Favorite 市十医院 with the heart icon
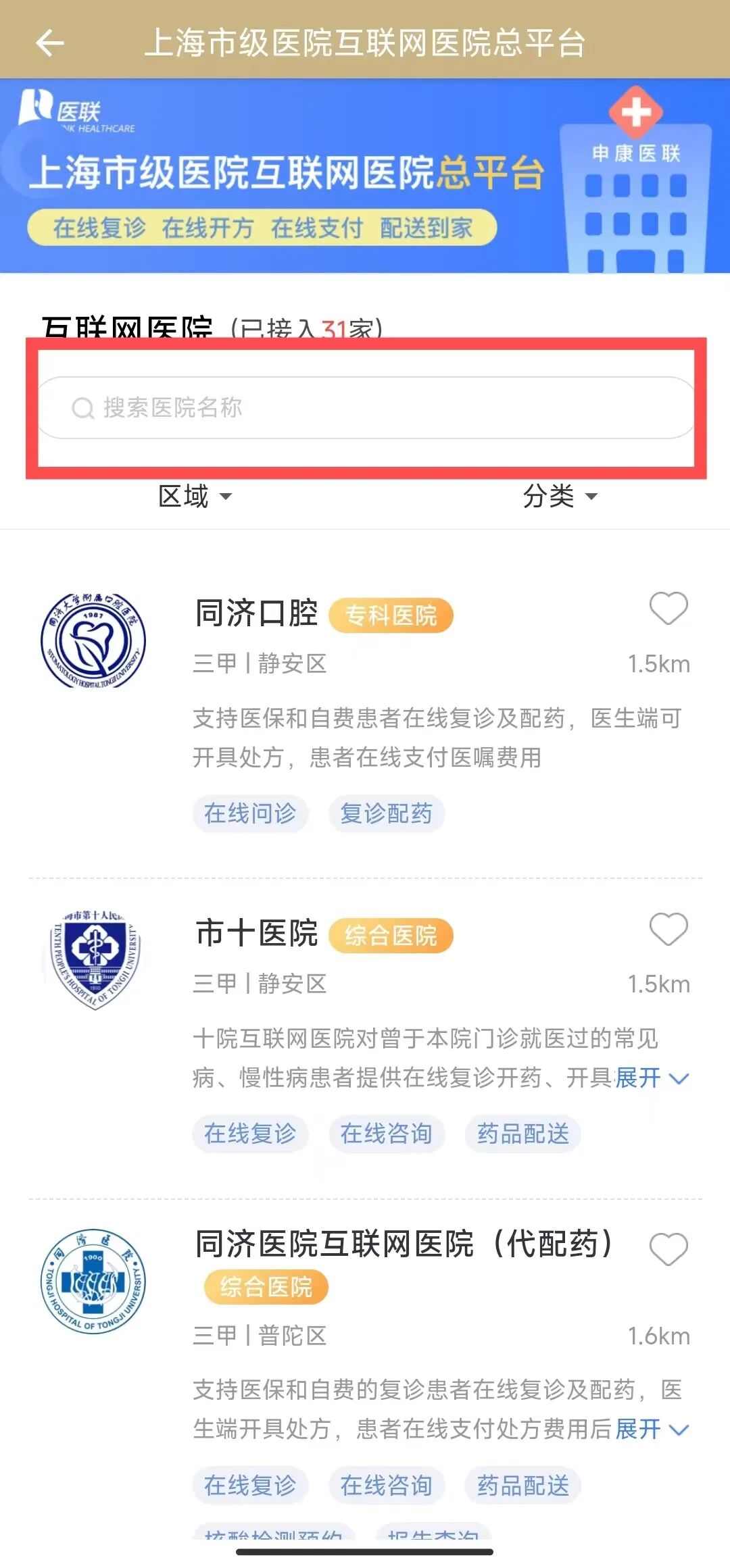Viewport: 730px width, 1568px height. point(668,929)
